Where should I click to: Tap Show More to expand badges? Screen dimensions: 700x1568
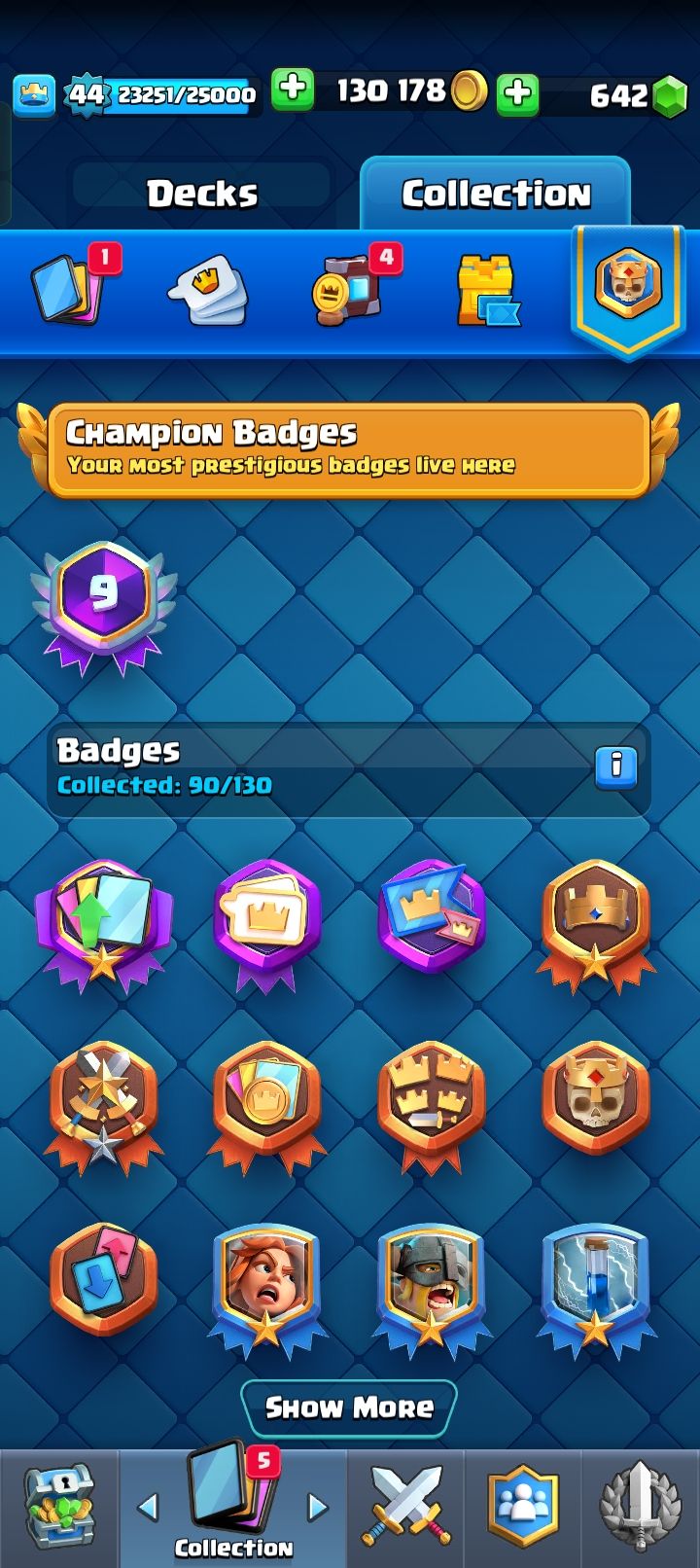tap(349, 1408)
